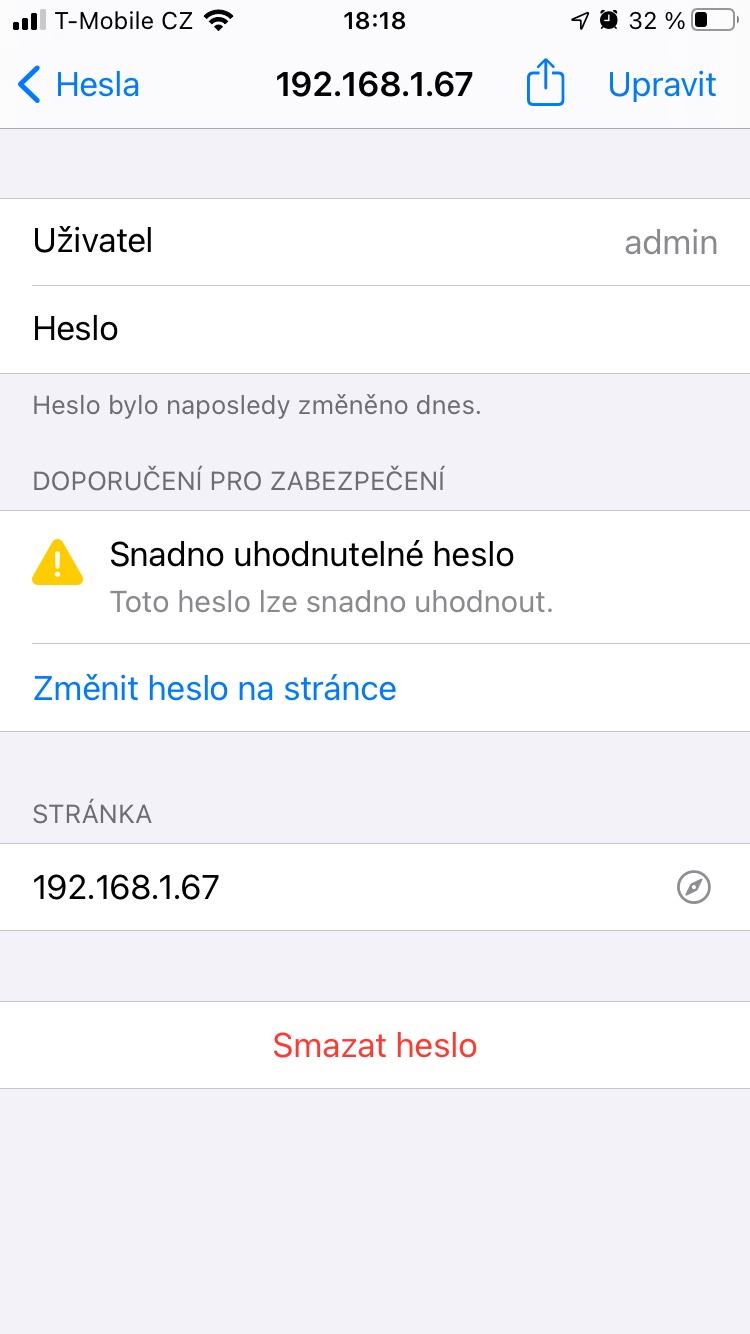The height and width of the screenshot is (1334, 750).
Task: Select the Uživatel row with admin
Action: pos(375,242)
